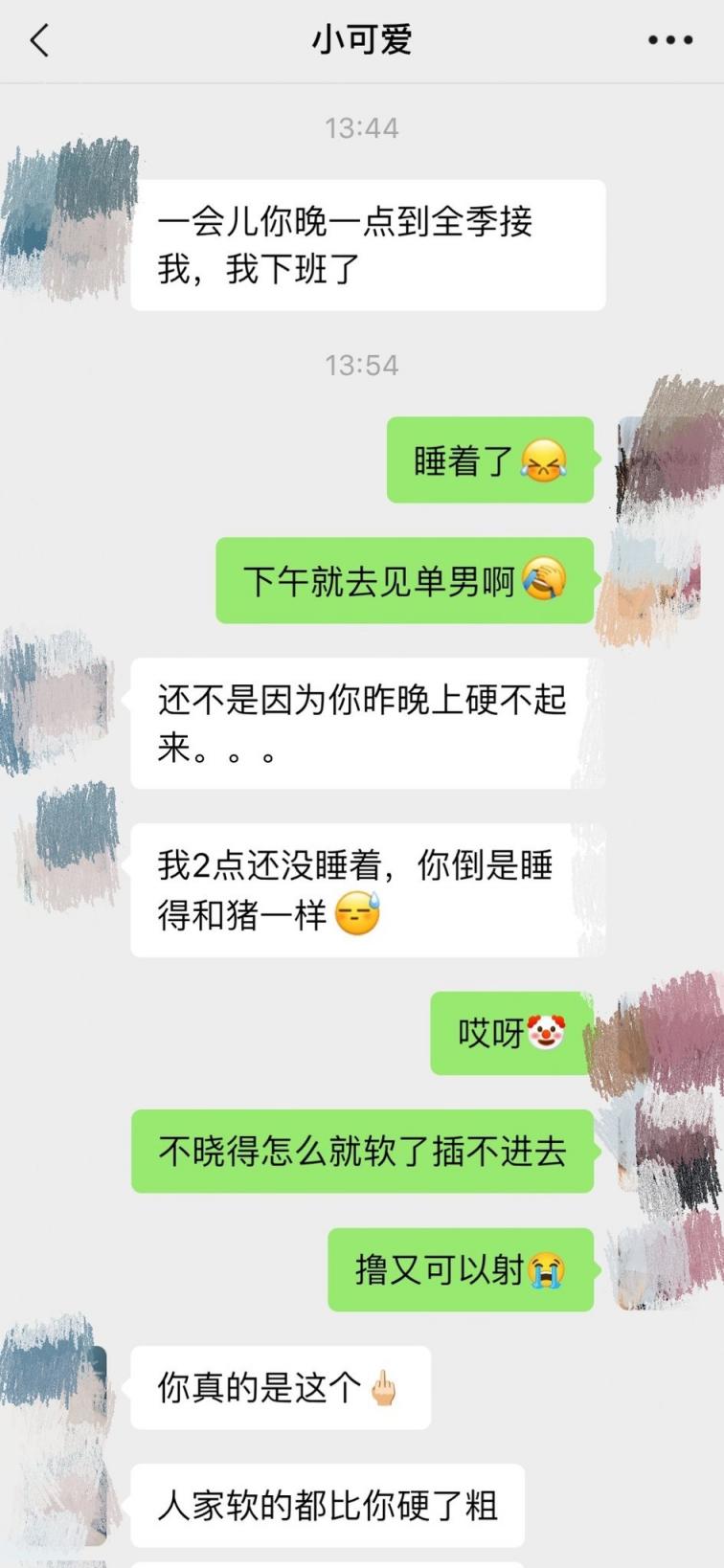Tap own avatar beside the 睡着了 message
This screenshot has width=724, height=1568.
click(x=661, y=458)
